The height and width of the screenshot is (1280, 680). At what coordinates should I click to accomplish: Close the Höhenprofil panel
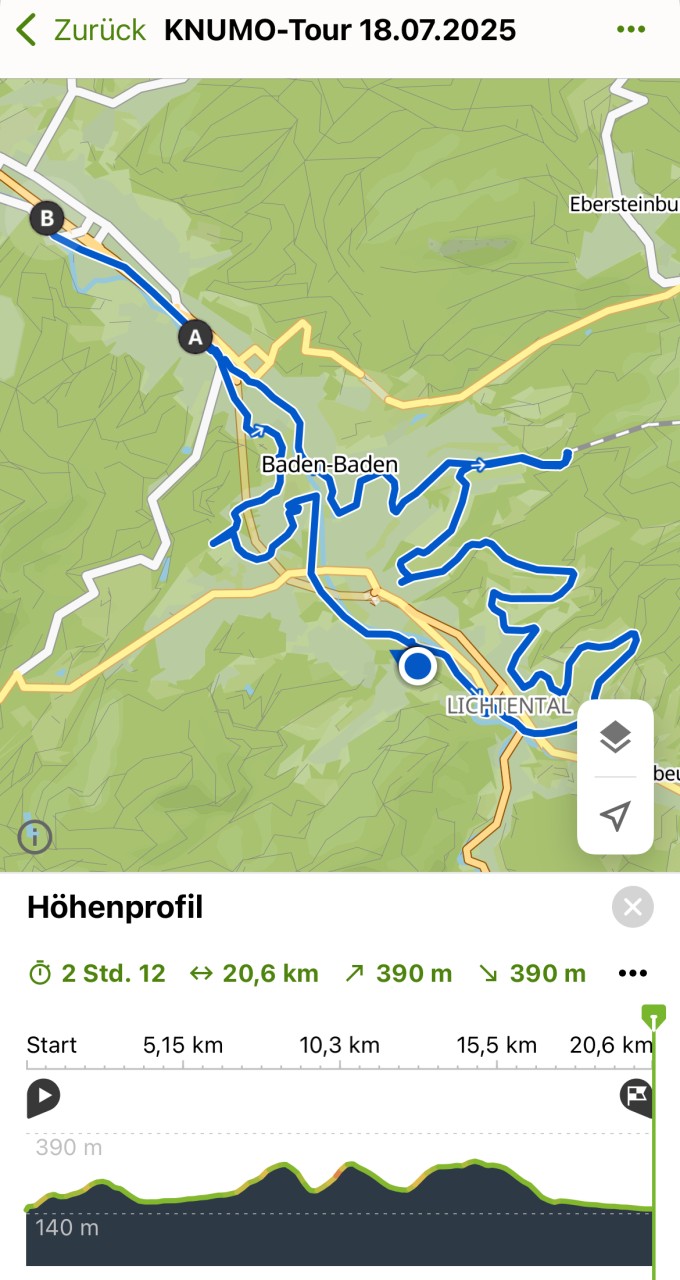pos(633,907)
